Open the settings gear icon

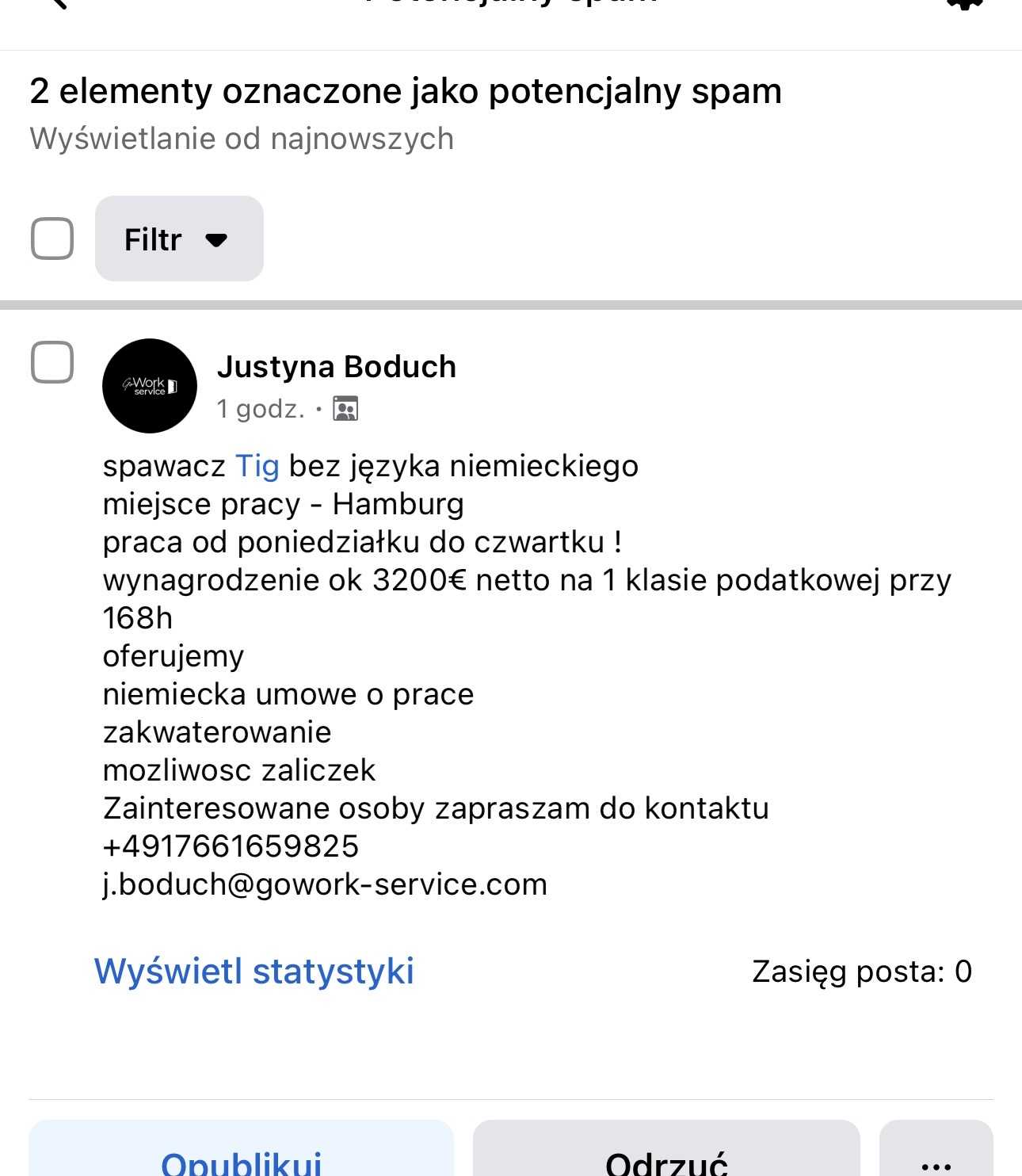[x=964, y=4]
